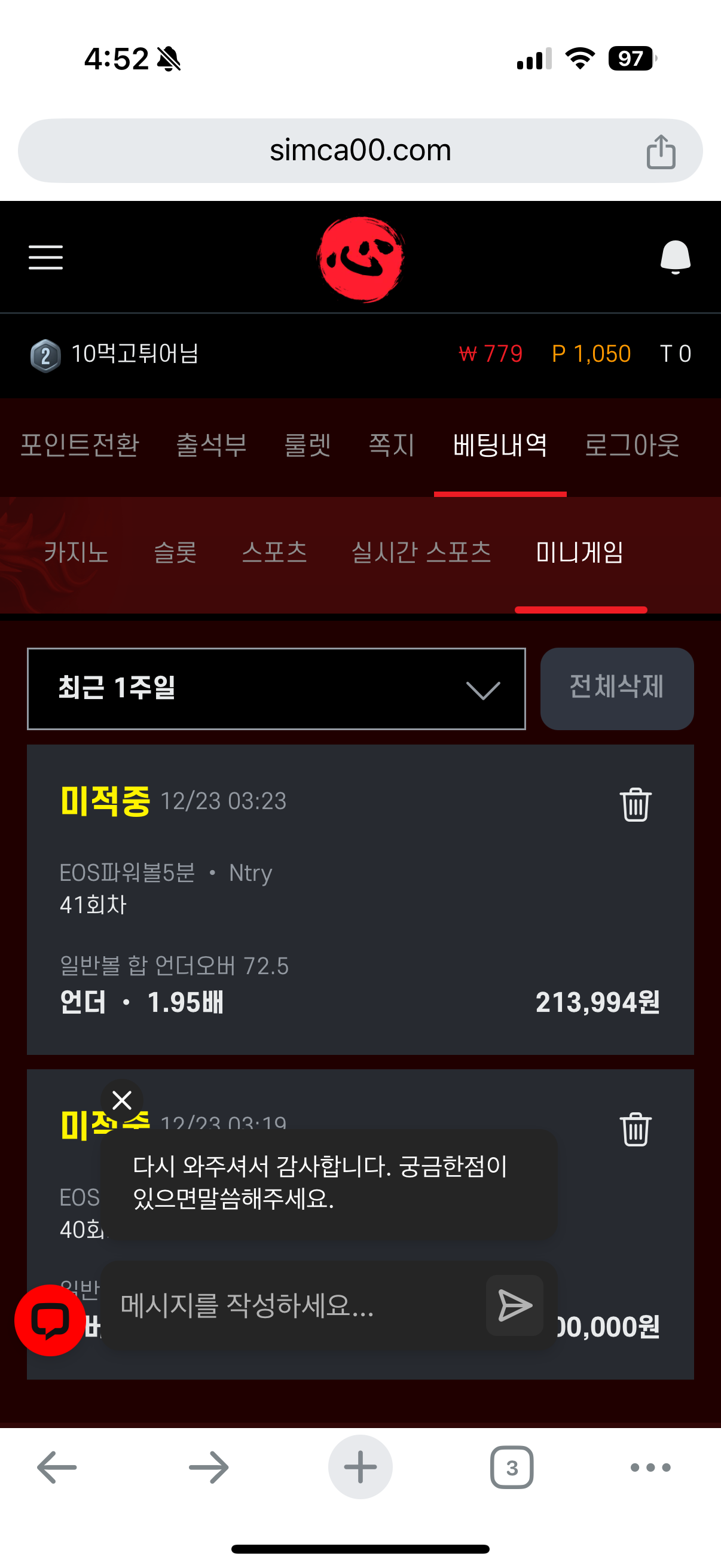This screenshot has height=1568, width=721.
Task: Open the hamburger menu
Action: coord(45,257)
